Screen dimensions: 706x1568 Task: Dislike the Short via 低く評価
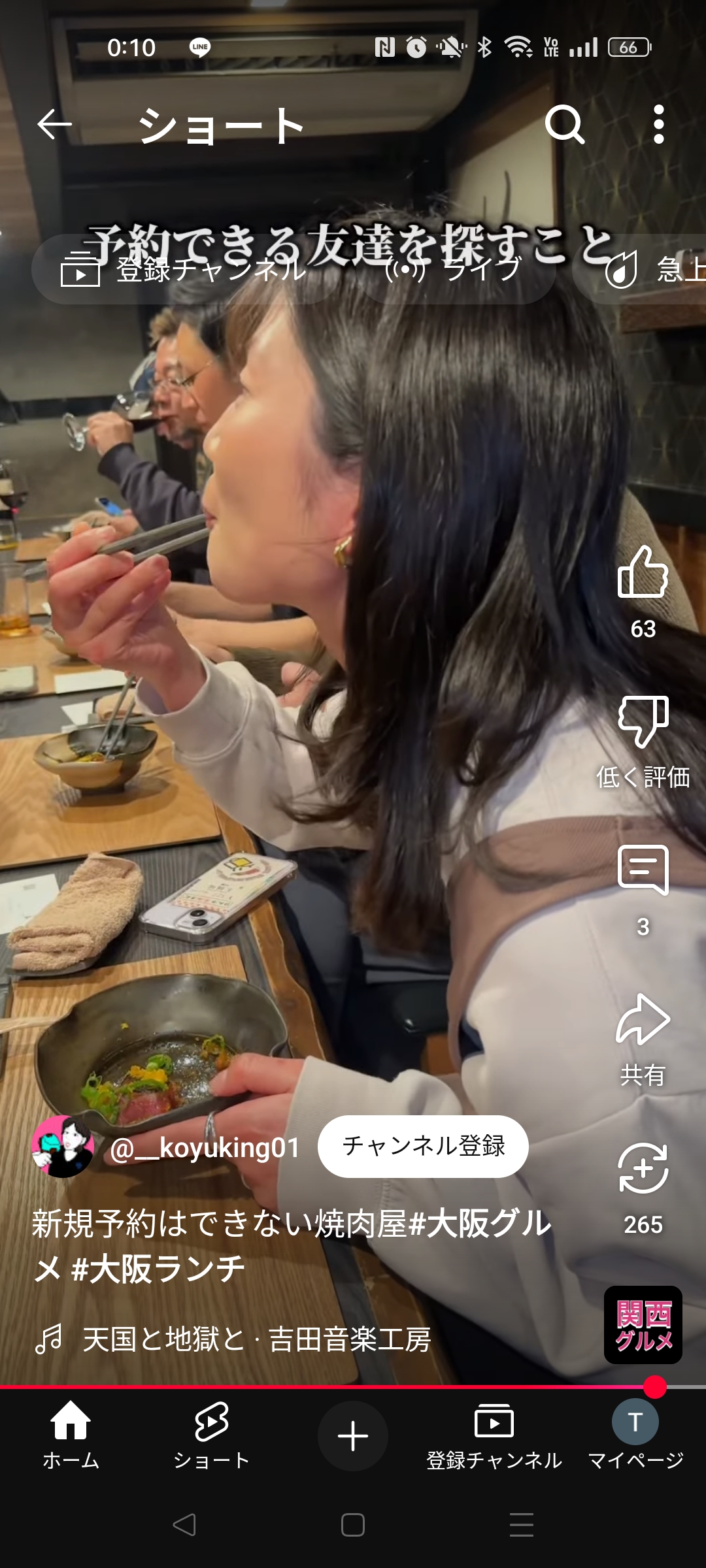[643, 723]
